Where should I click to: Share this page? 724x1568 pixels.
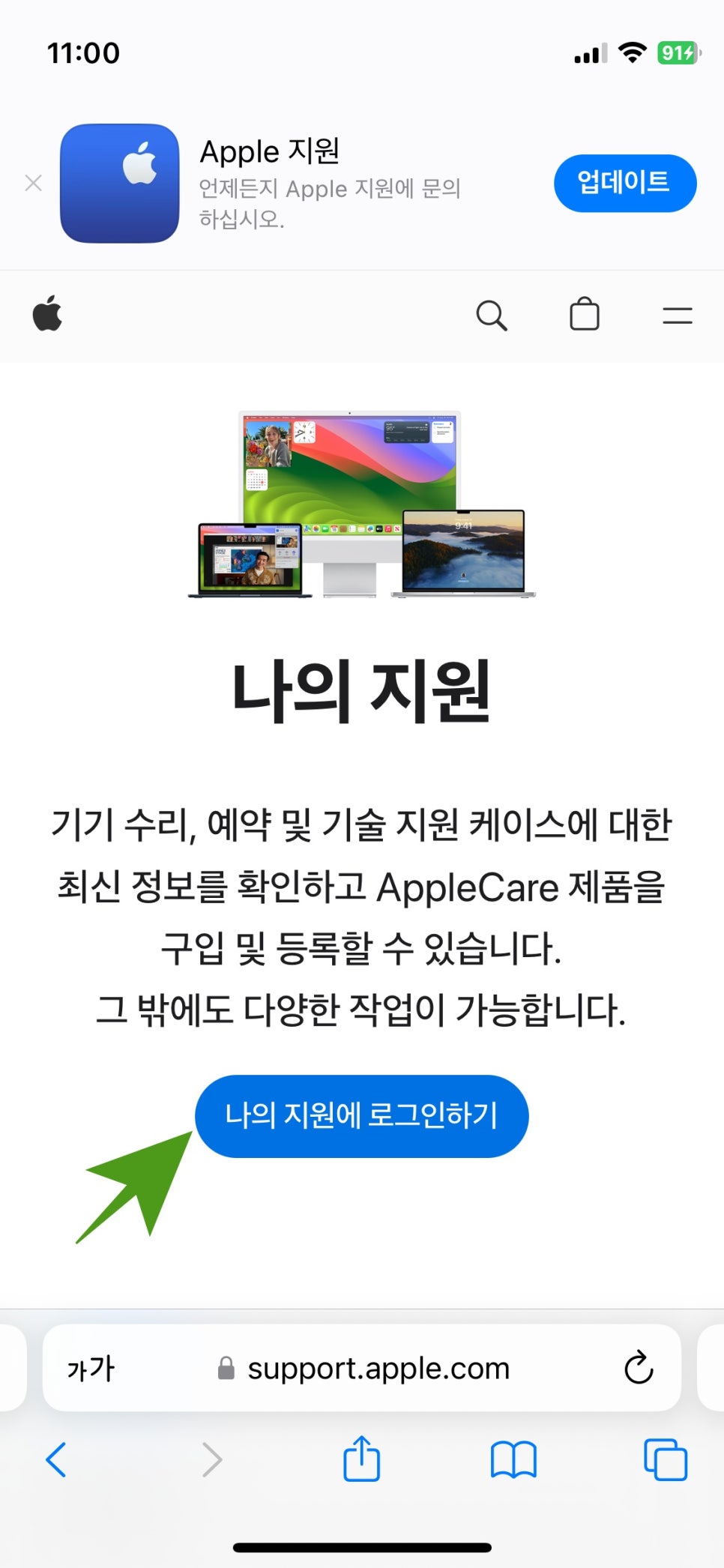click(x=362, y=1458)
